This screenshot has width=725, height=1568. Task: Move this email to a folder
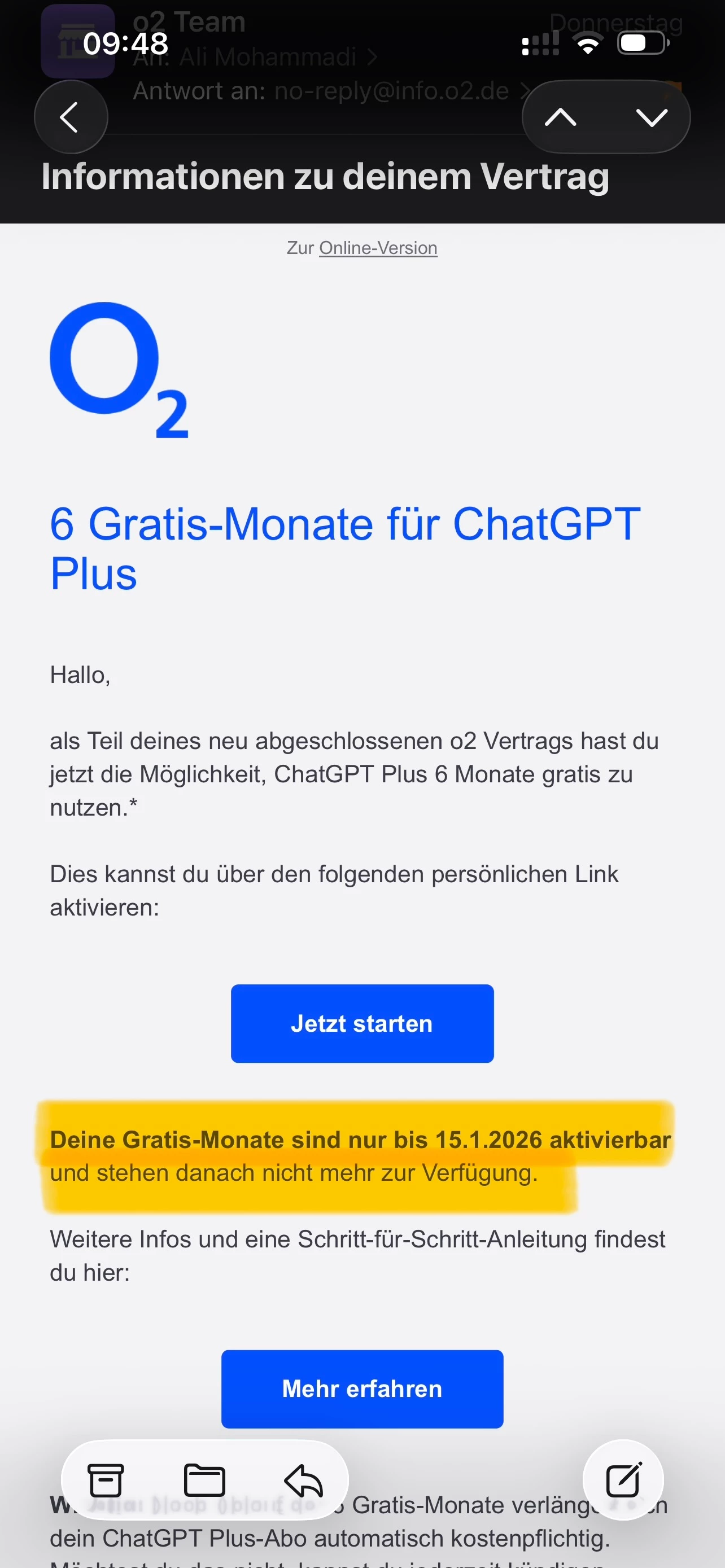click(204, 1480)
